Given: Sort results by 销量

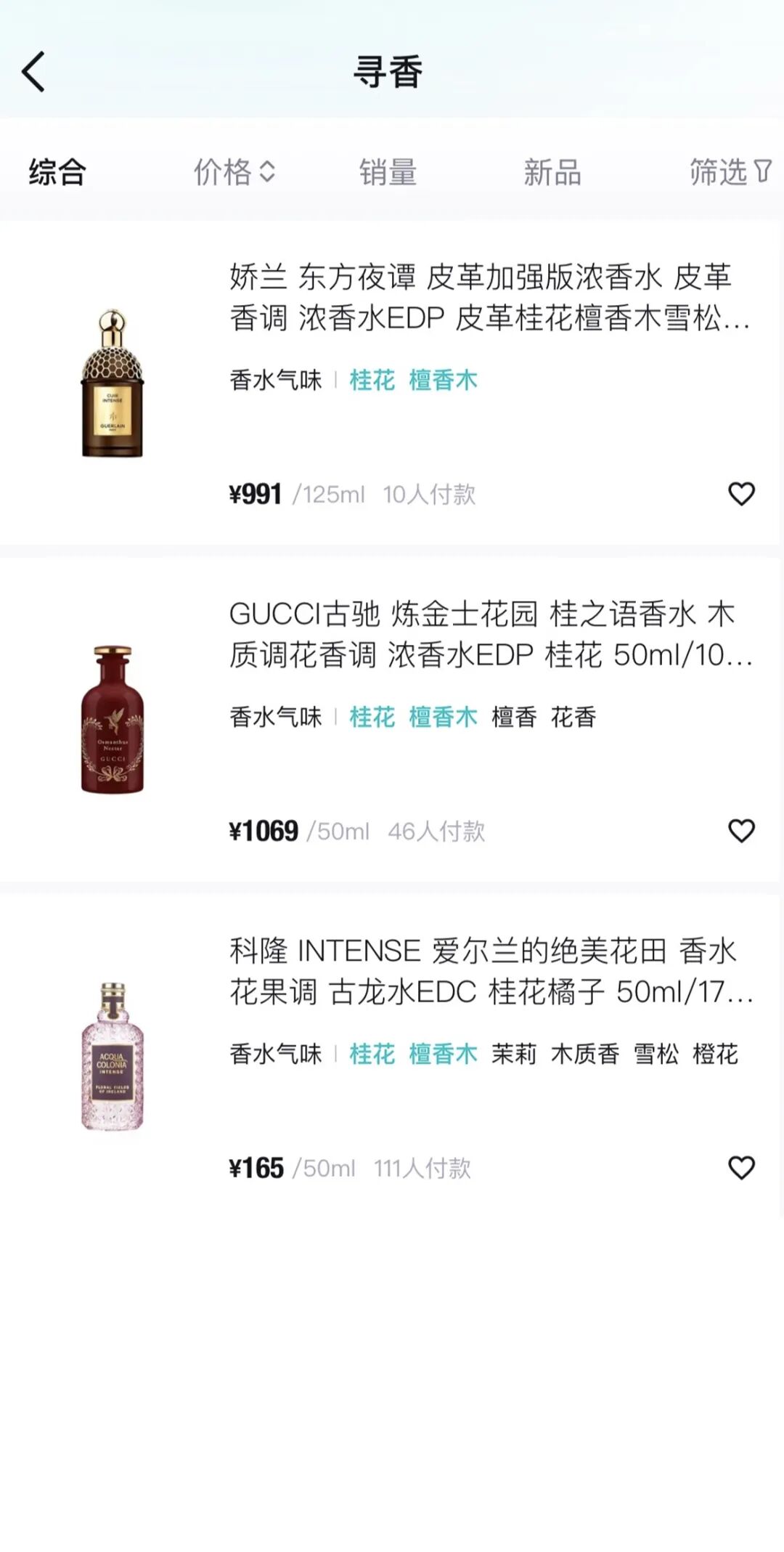Looking at the screenshot, I should pyautogui.click(x=388, y=173).
